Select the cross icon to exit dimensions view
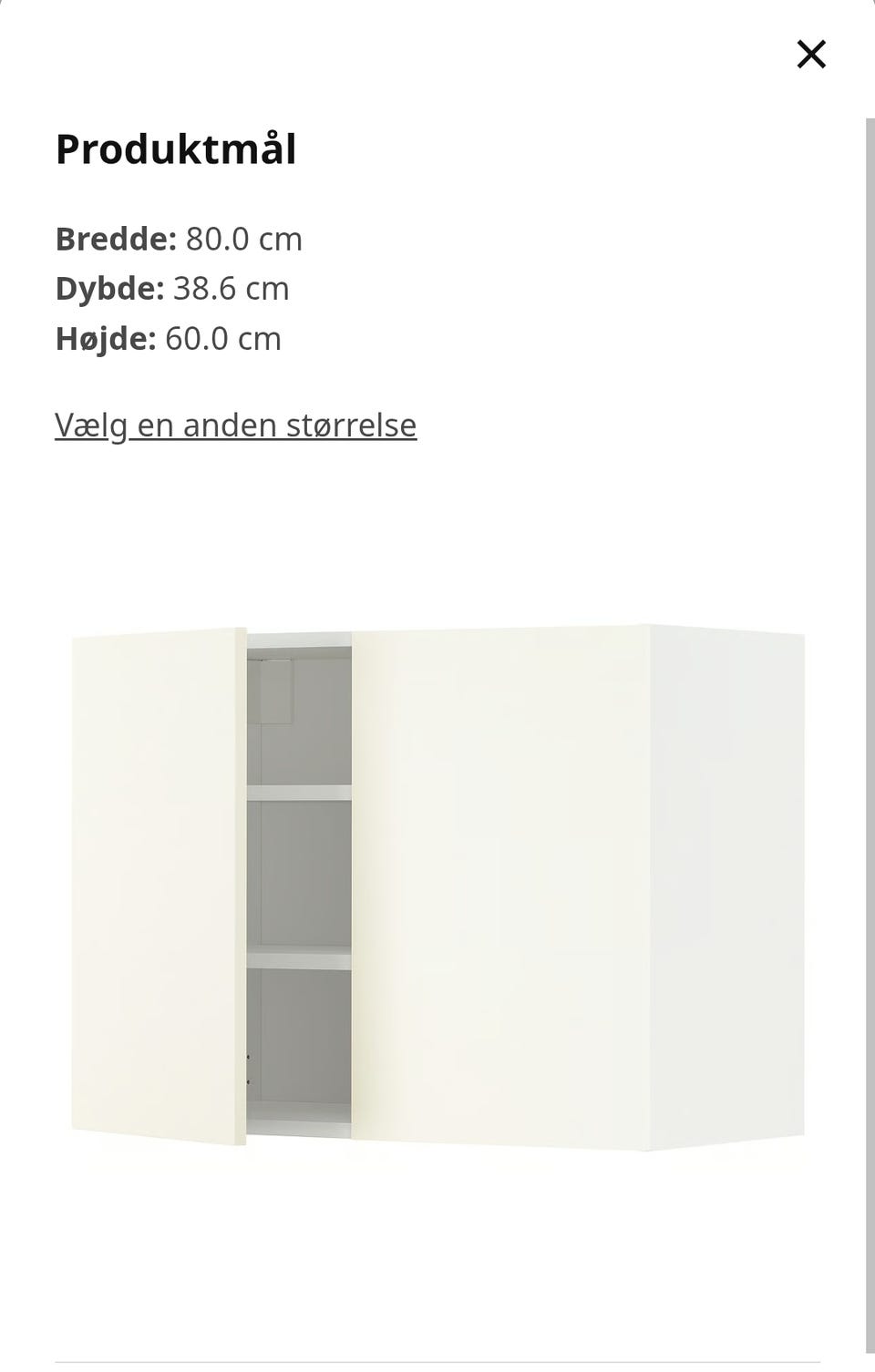 810,54
